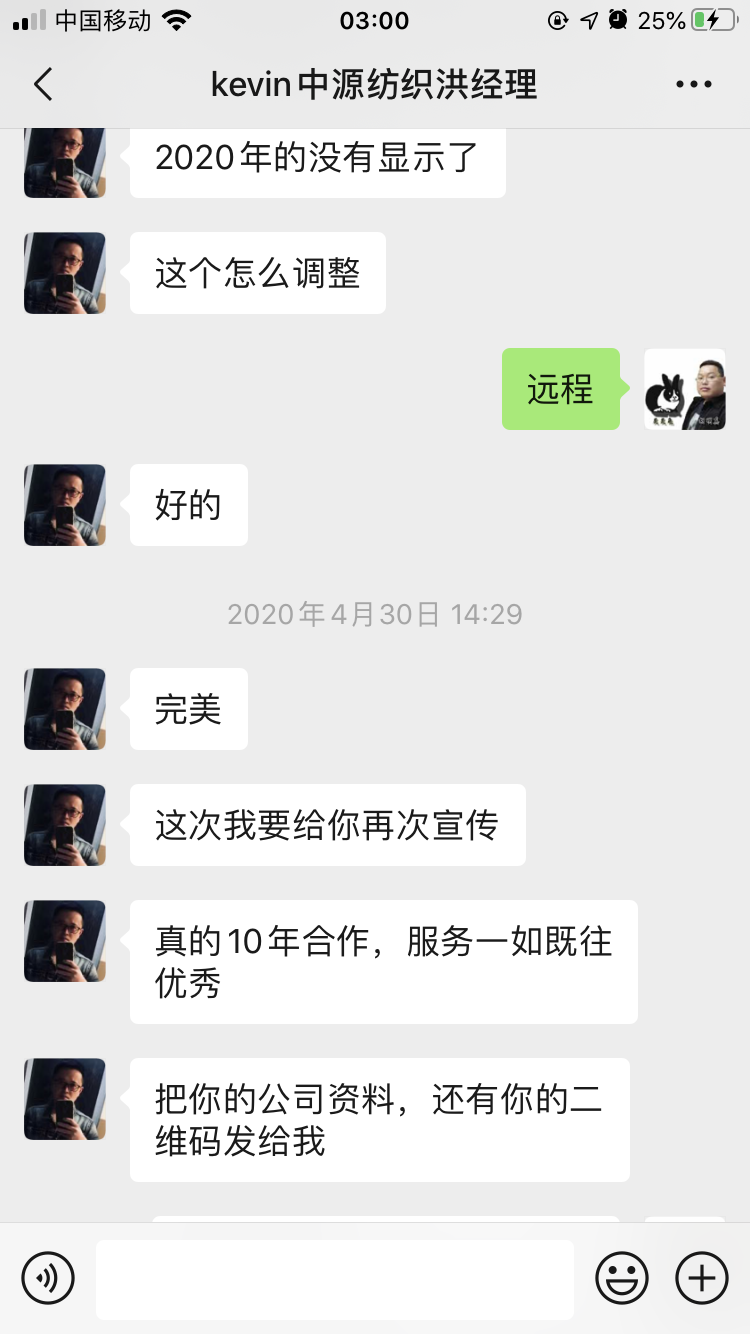Go back to the chat list

click(x=43, y=85)
